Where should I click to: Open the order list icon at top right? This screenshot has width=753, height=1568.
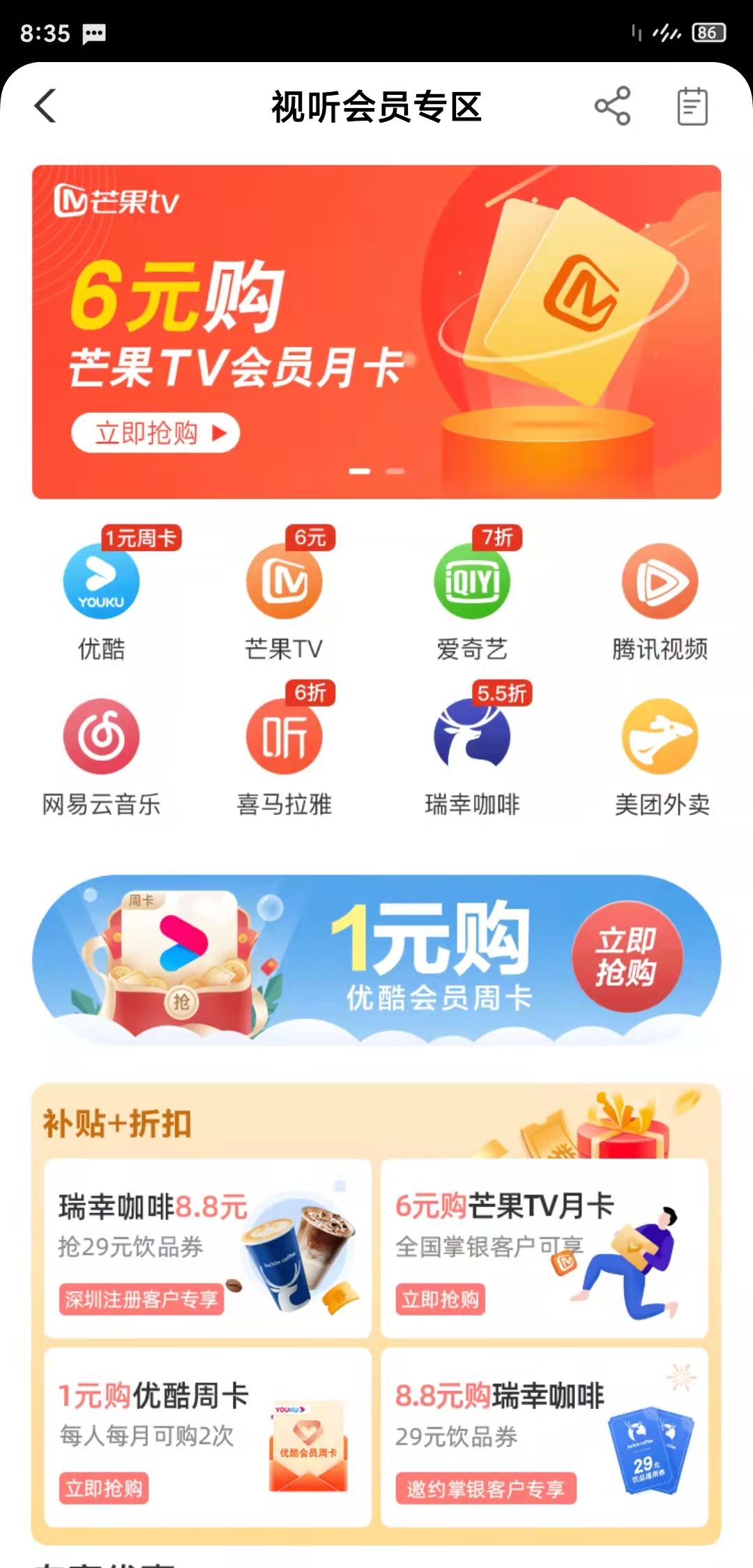coord(692,107)
